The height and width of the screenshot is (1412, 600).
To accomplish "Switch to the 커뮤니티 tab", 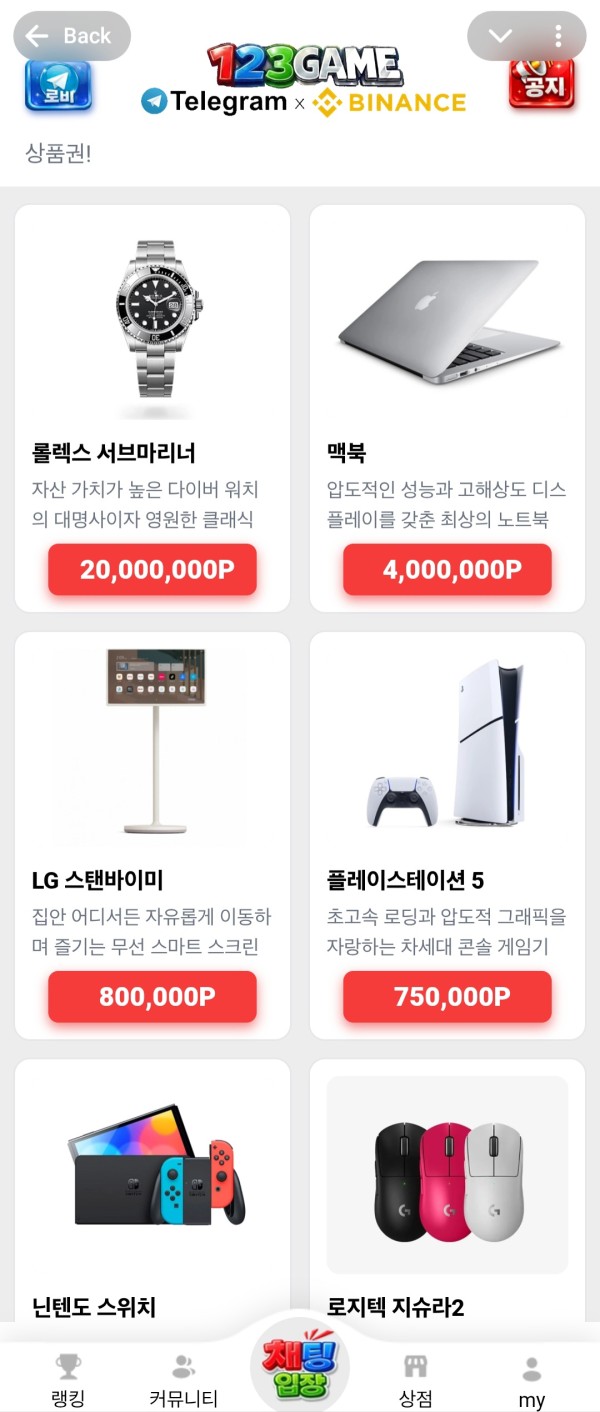I will click(183, 1380).
